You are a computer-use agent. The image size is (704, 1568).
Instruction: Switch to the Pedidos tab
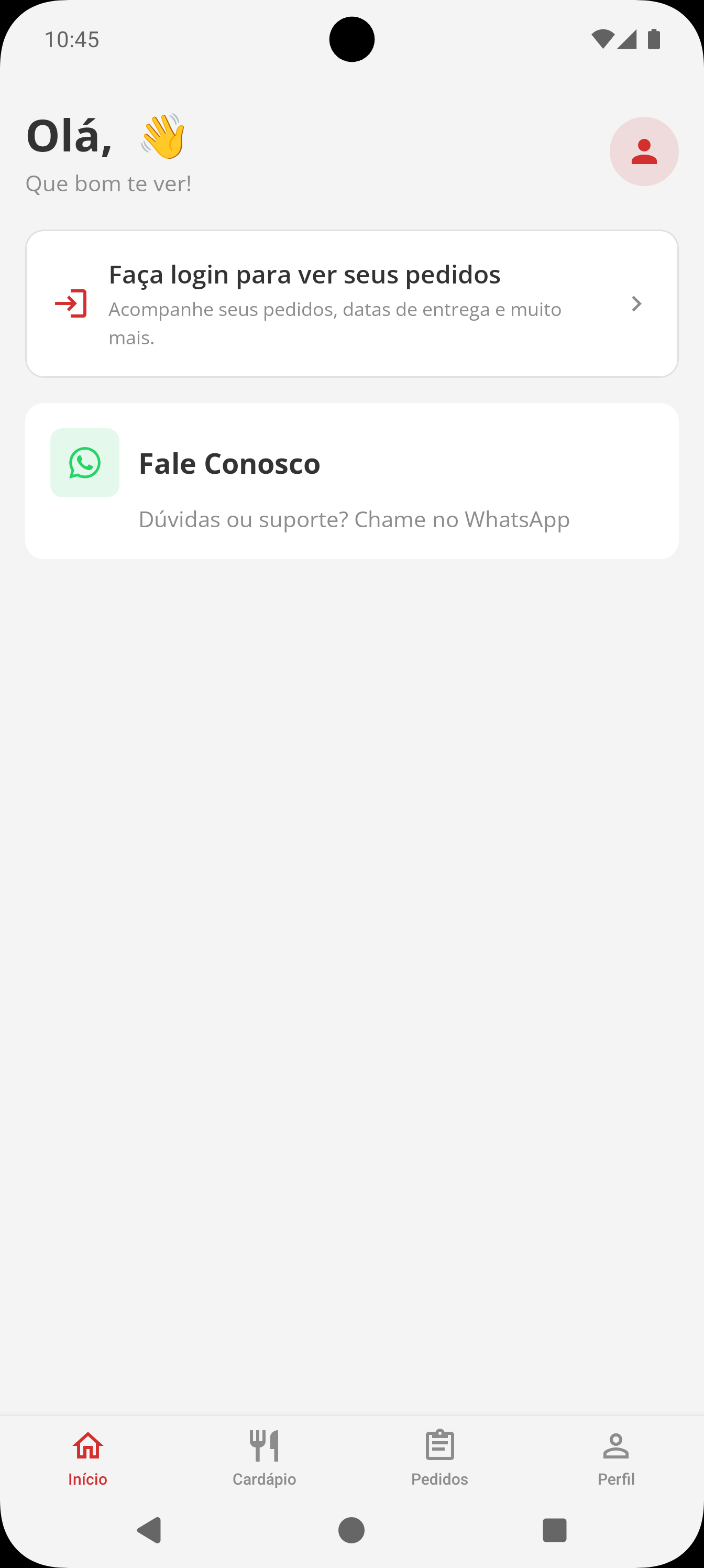(x=440, y=1461)
